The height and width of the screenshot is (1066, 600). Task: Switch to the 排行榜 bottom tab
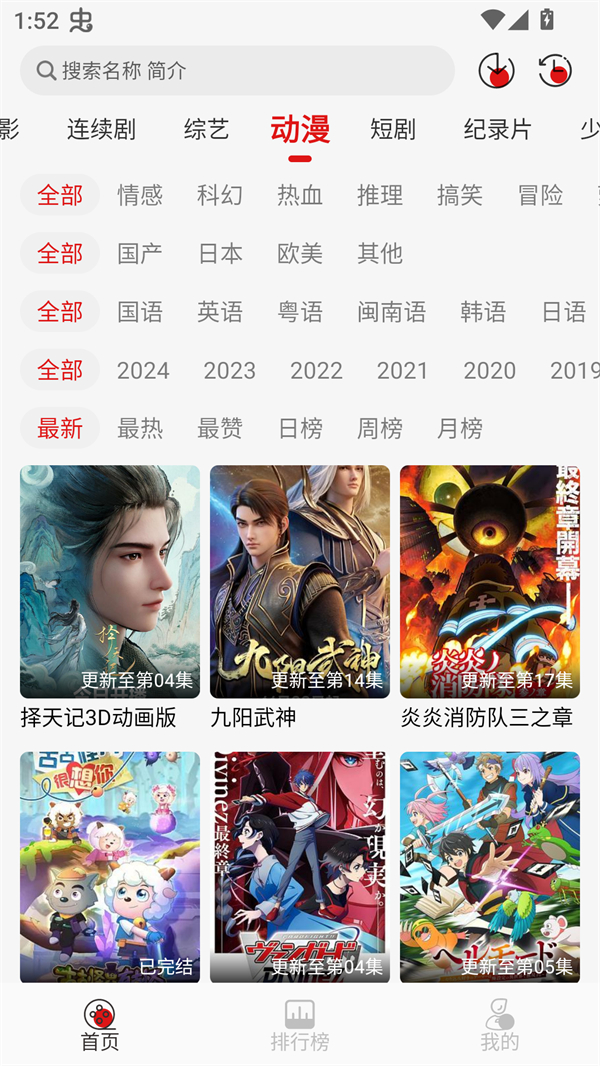pos(300,1026)
